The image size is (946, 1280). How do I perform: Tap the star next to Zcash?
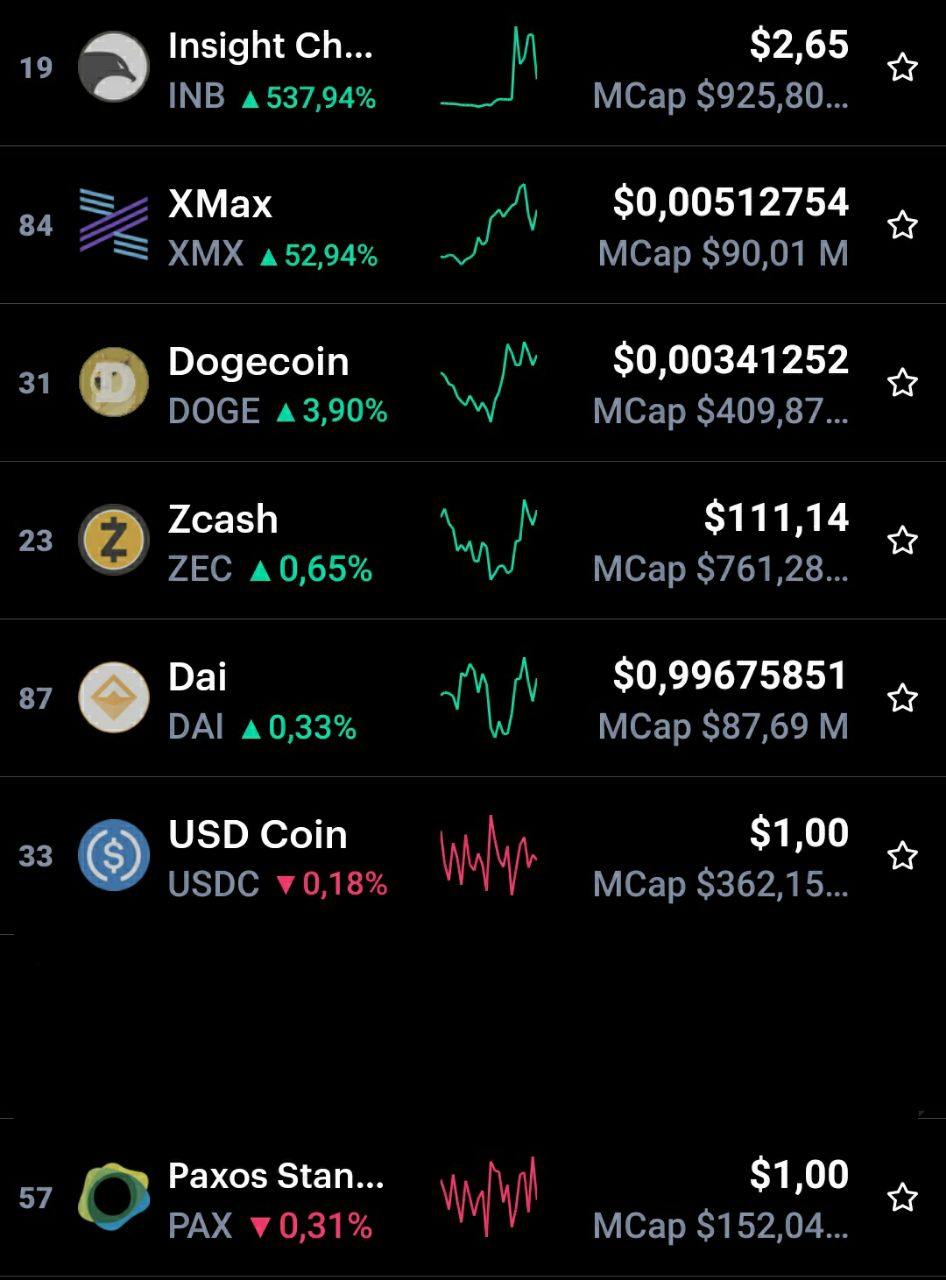902,540
